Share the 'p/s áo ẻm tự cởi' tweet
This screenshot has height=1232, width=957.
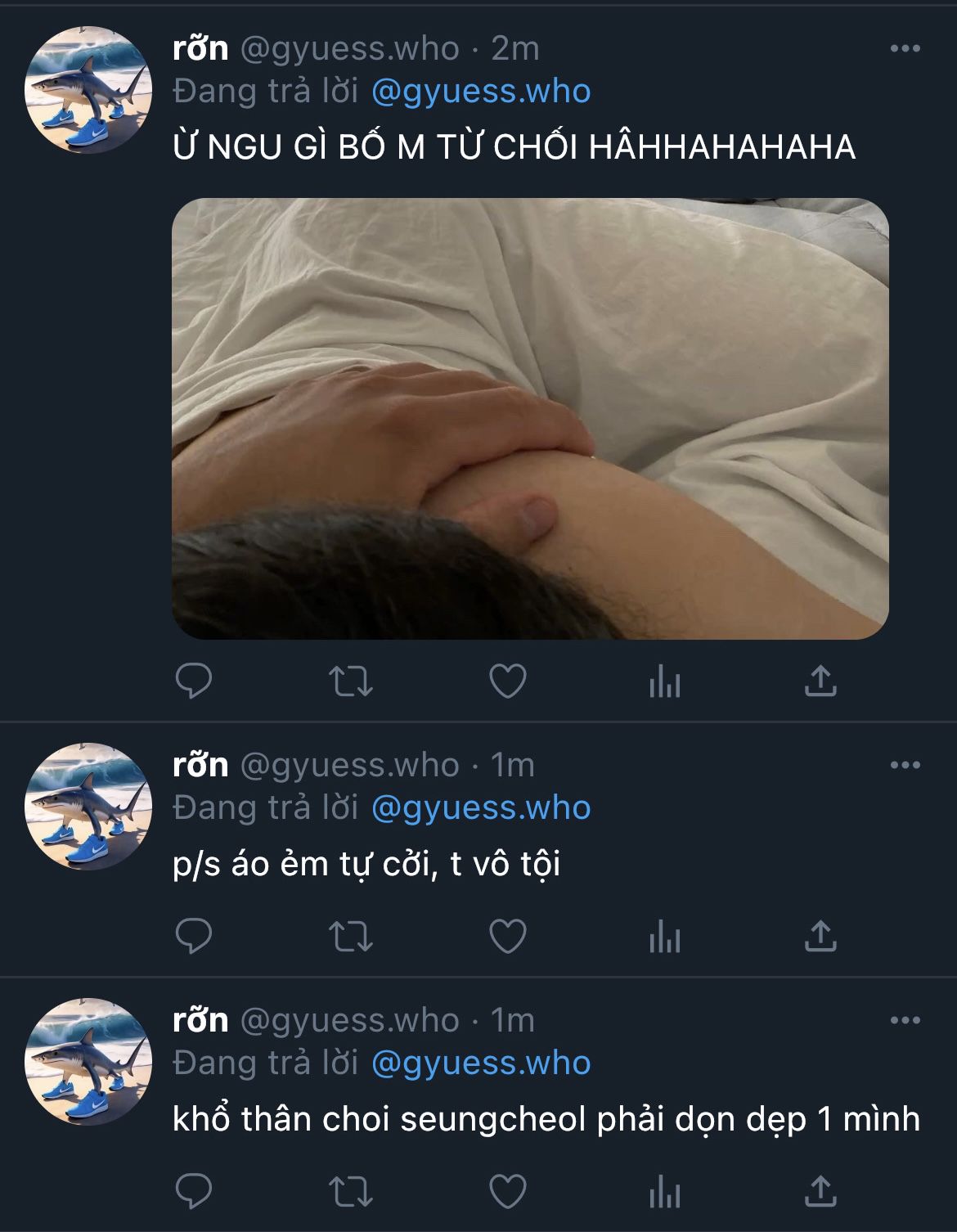[x=820, y=936]
